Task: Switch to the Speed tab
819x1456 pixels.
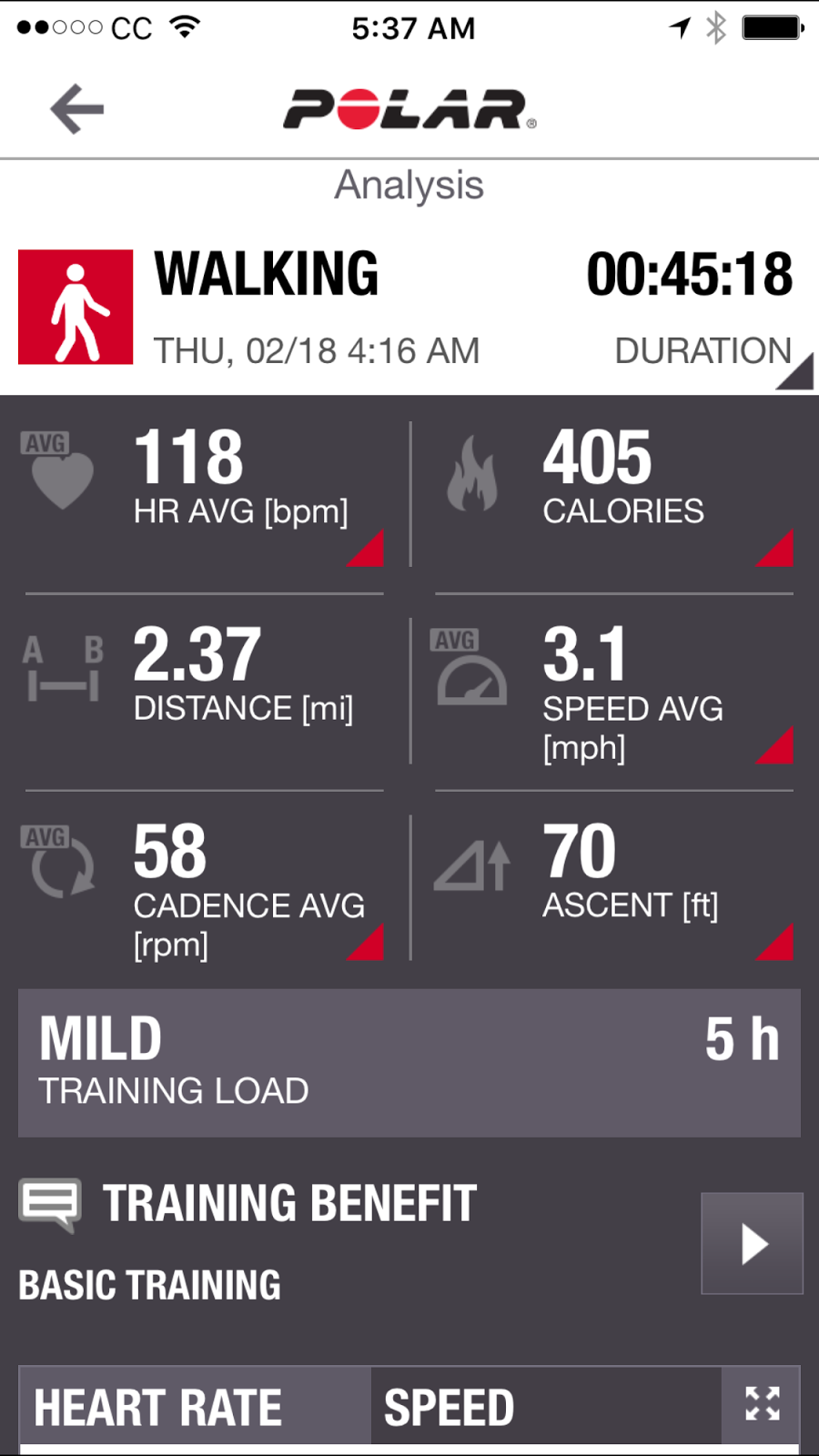Action: click(x=546, y=1406)
